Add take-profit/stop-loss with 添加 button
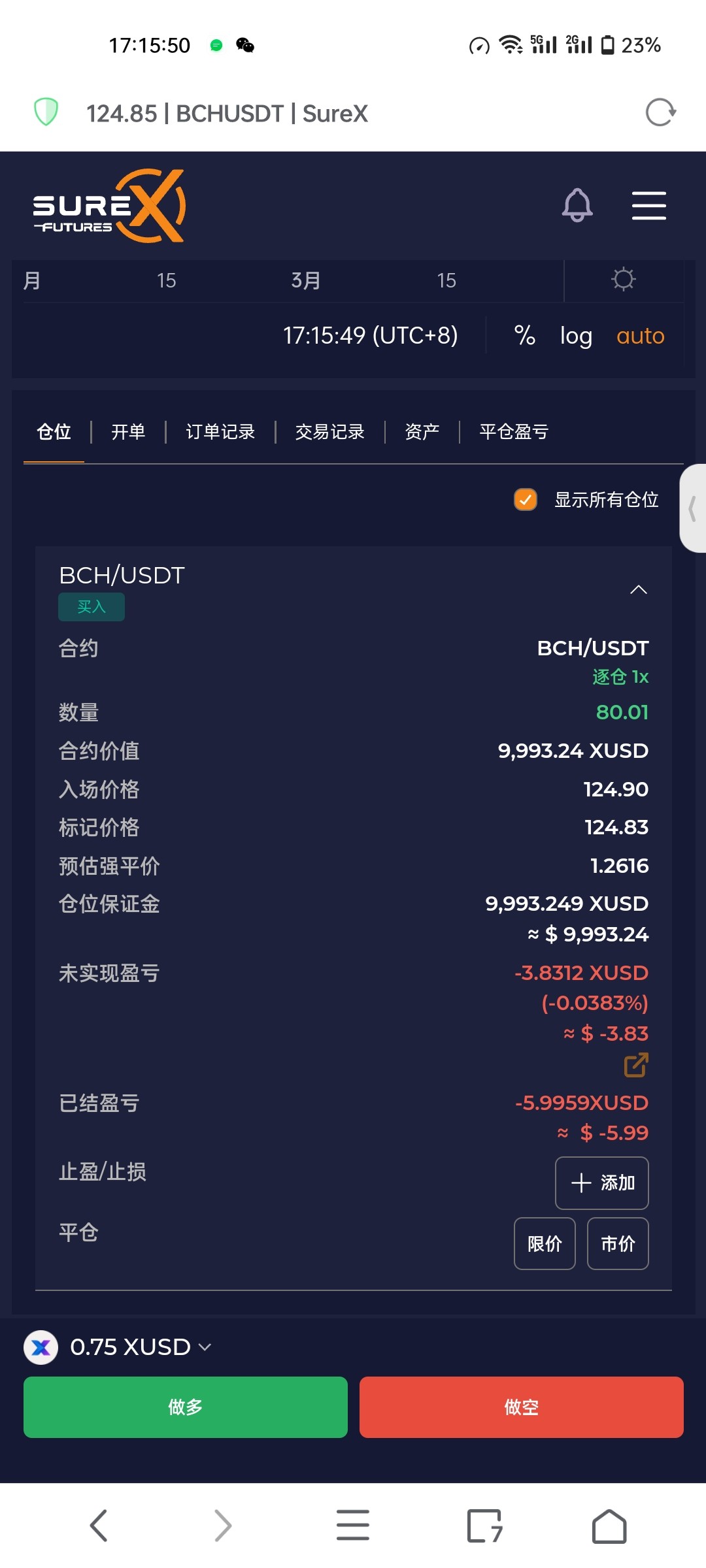Screen dimensions: 706x1568 (601, 1183)
